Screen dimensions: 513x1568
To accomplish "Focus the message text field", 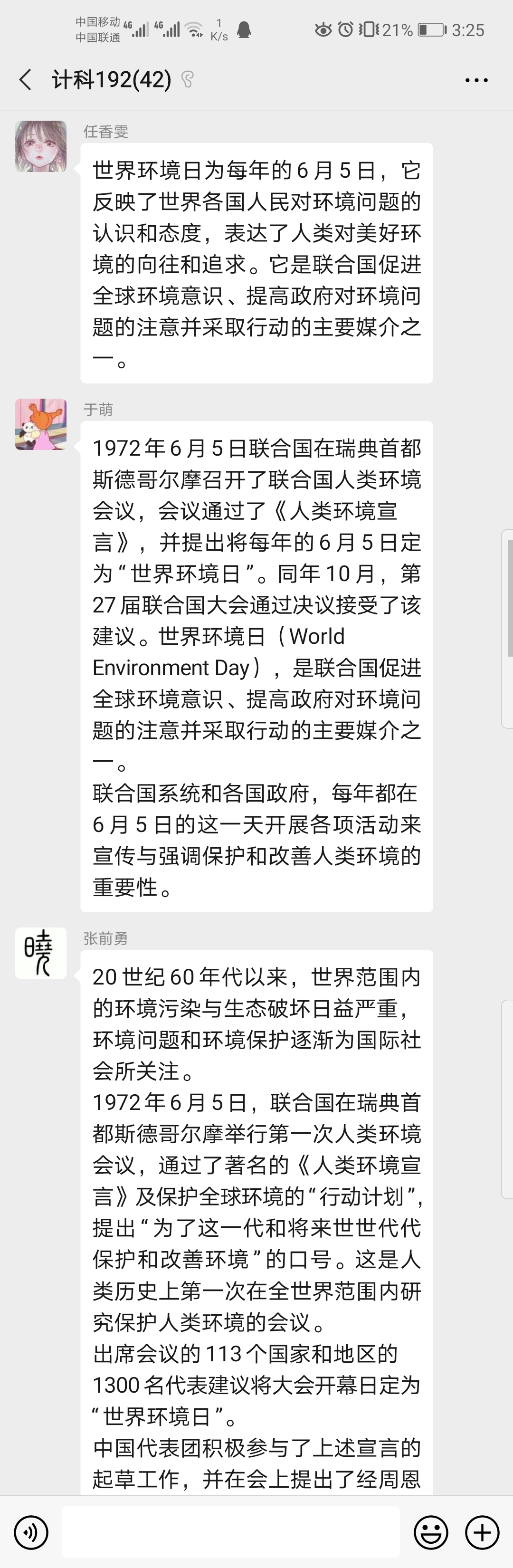I will tap(231, 1531).
